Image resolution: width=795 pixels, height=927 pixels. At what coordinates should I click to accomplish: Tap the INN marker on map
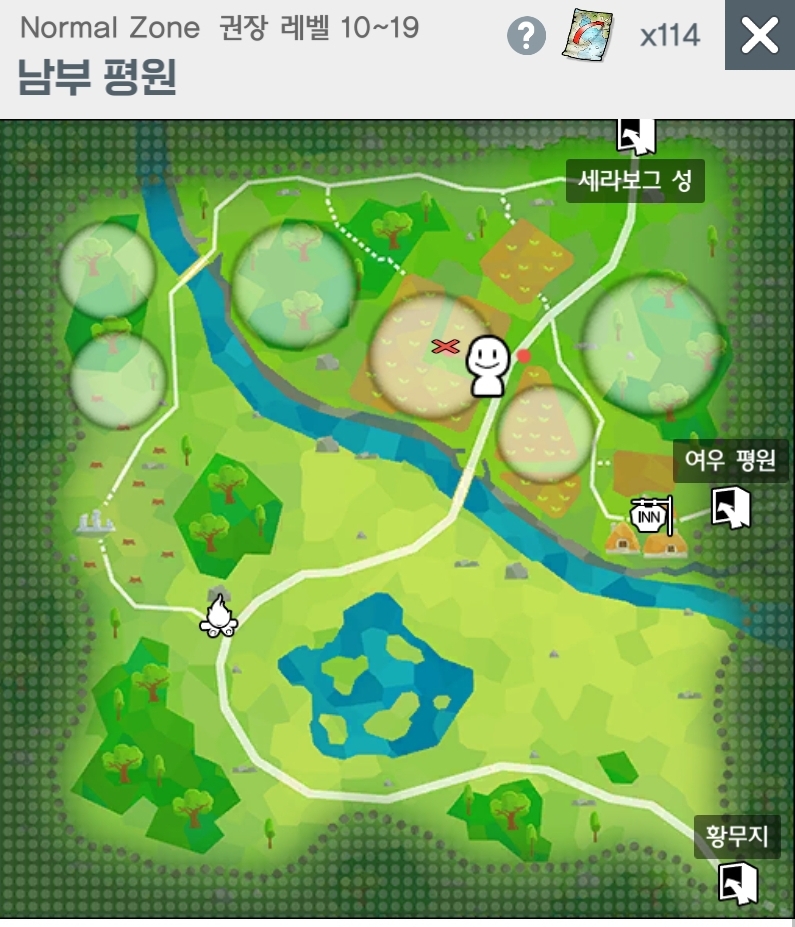pyautogui.click(x=648, y=515)
